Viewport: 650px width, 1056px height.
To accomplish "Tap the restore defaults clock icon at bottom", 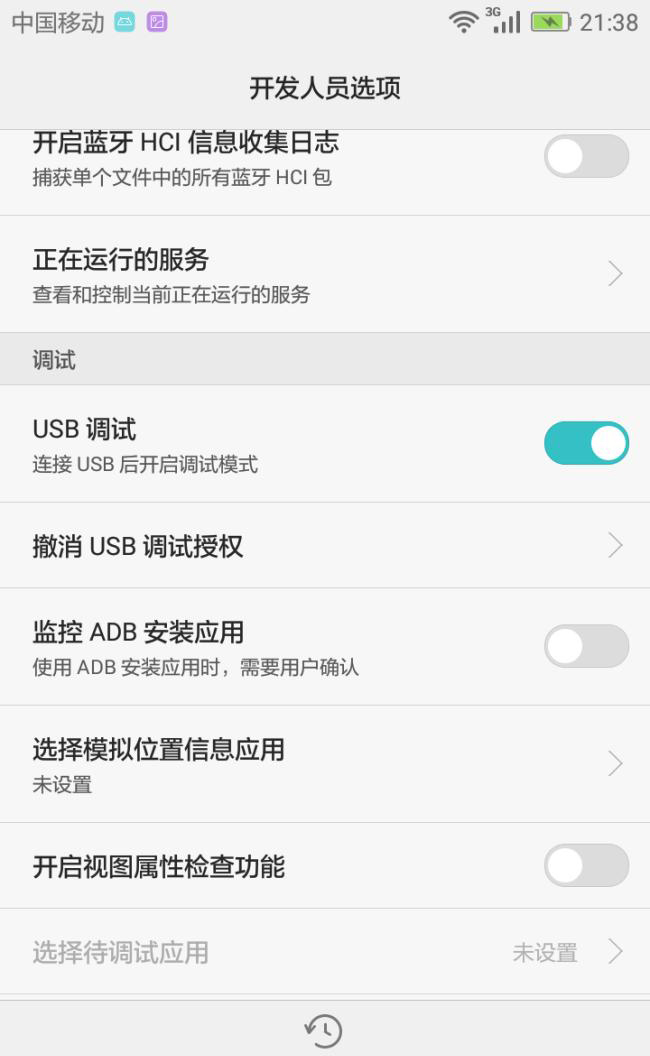I will click(x=324, y=1030).
